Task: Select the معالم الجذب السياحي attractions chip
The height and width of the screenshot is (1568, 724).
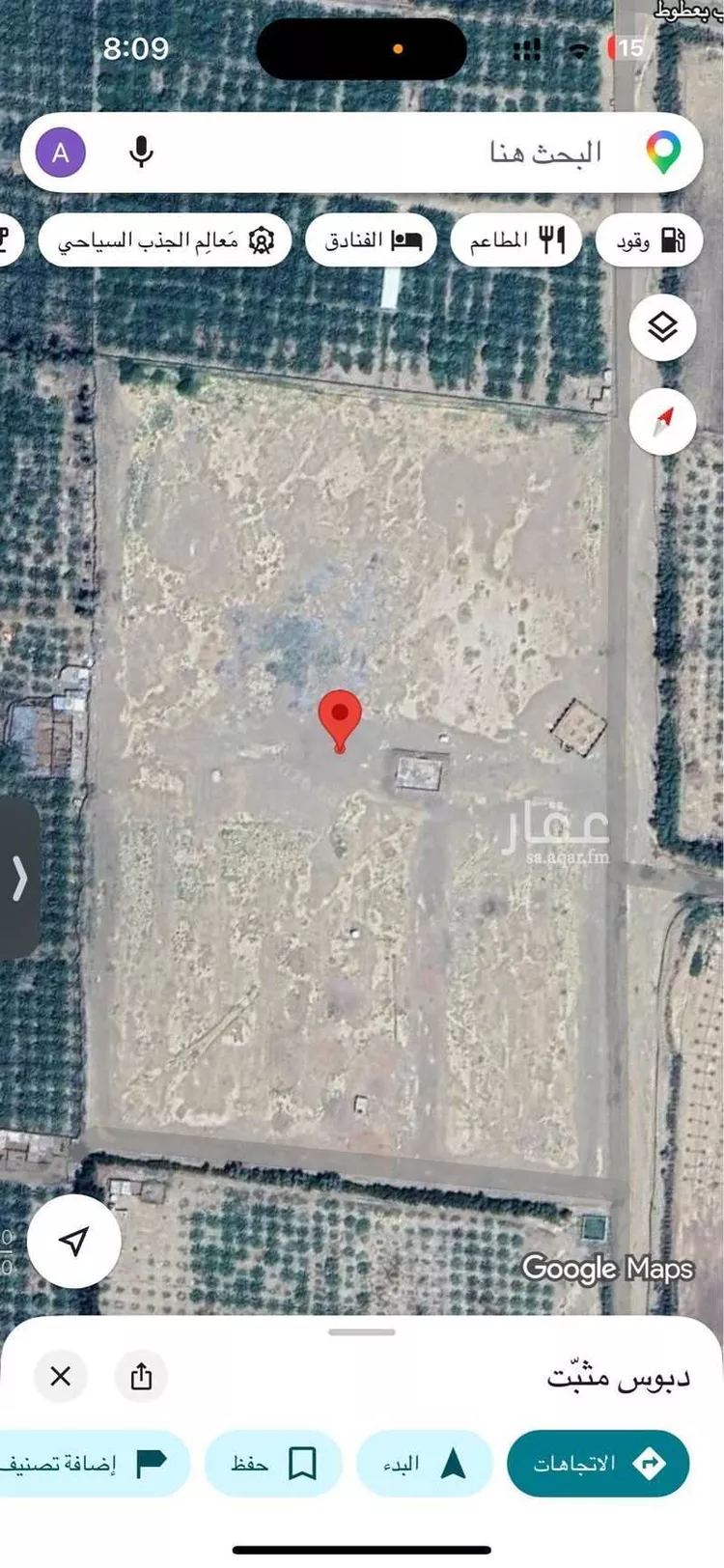Action: (x=165, y=239)
